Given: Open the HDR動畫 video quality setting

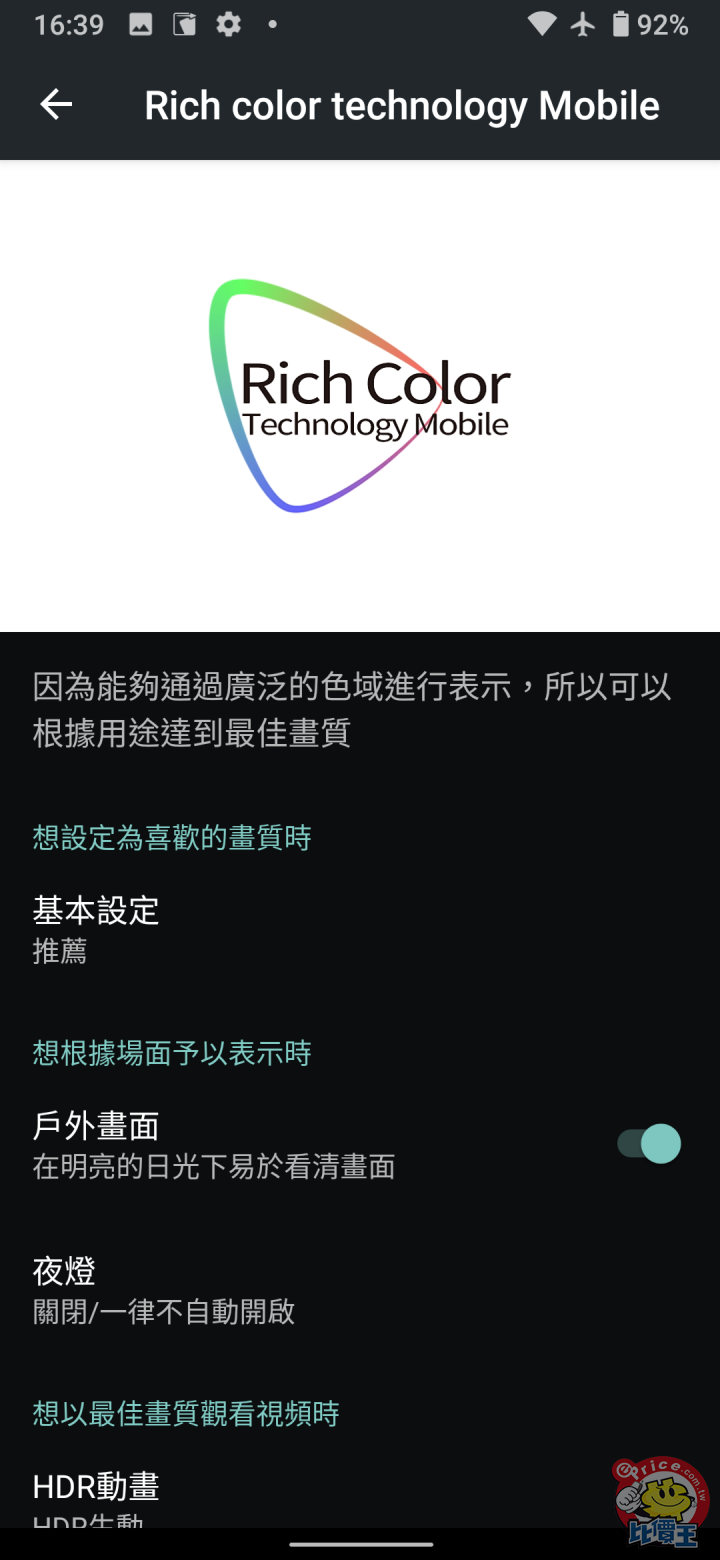Looking at the screenshot, I should pos(95,1487).
